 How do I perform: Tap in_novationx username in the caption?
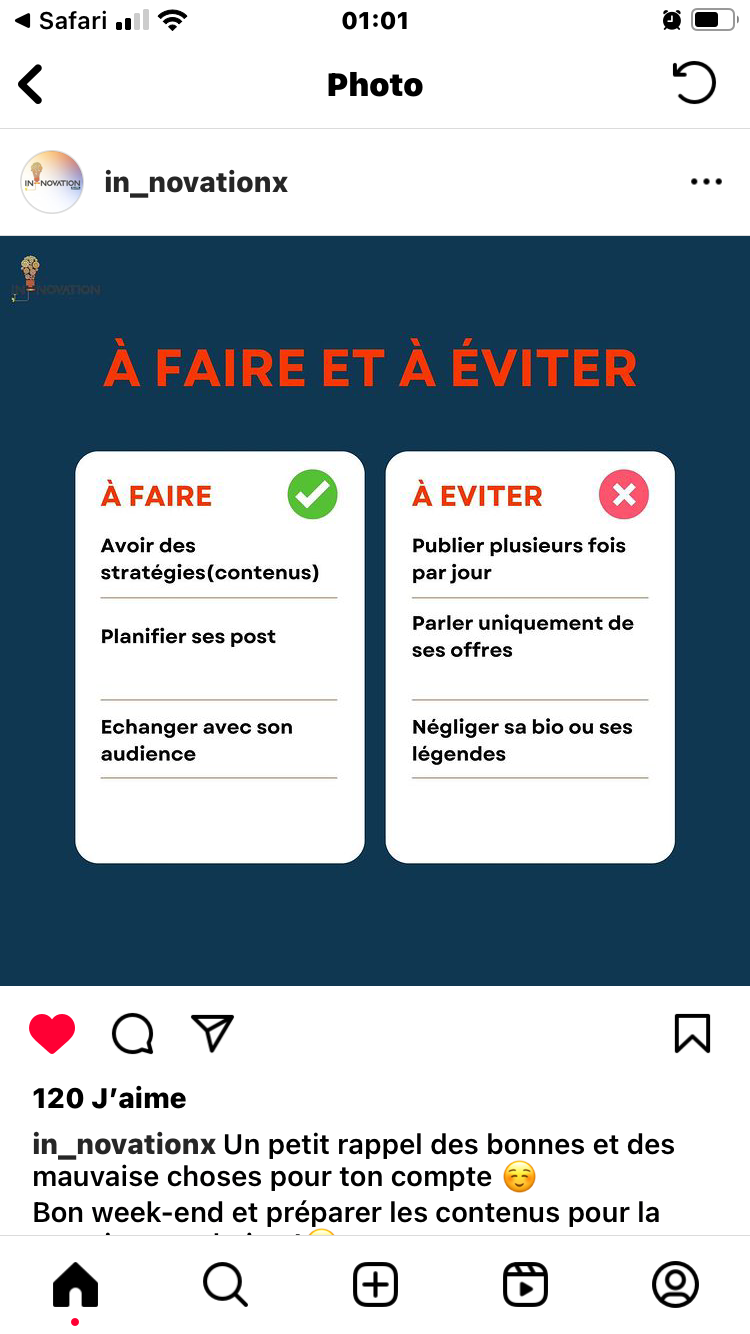124,1145
